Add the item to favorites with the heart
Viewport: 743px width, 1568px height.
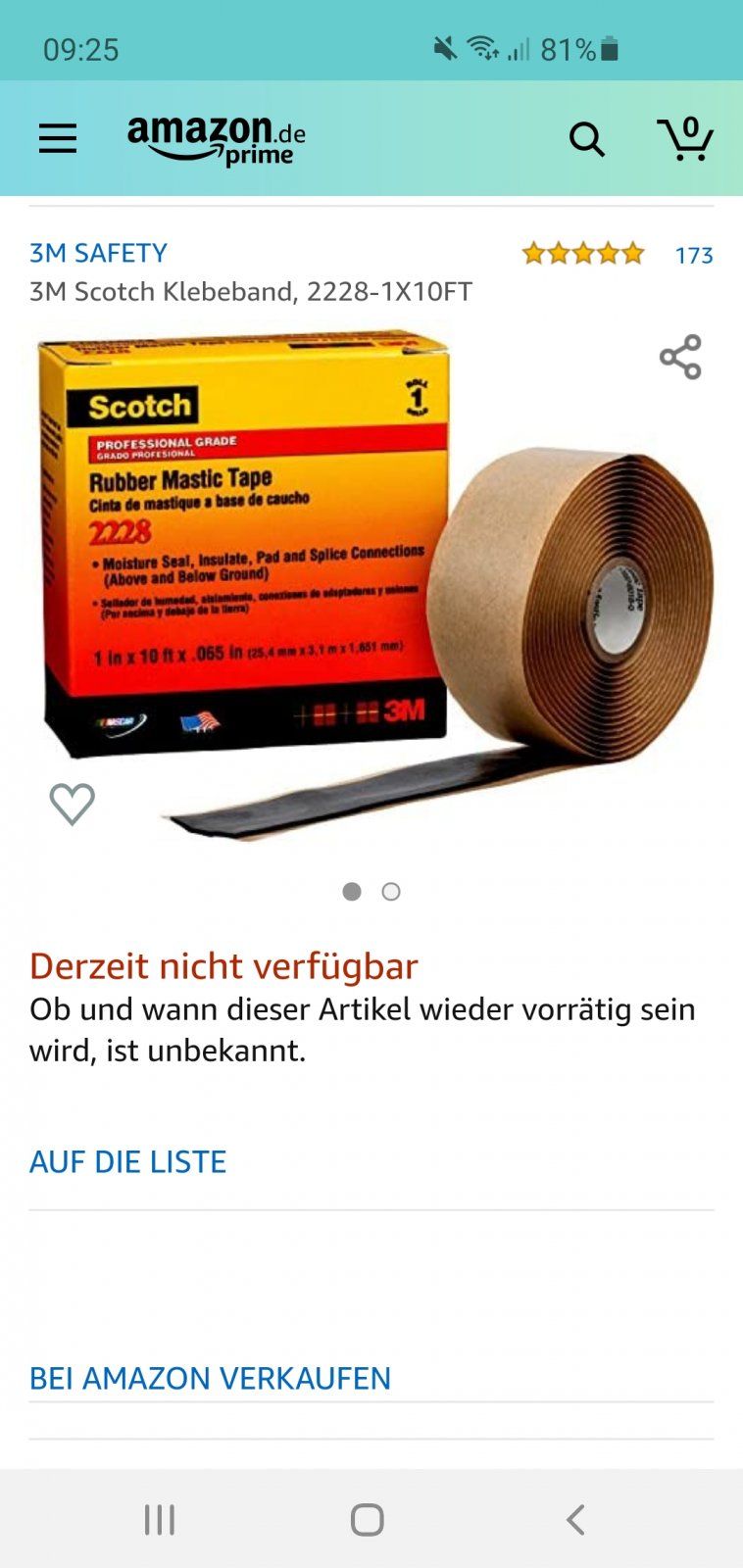click(73, 804)
